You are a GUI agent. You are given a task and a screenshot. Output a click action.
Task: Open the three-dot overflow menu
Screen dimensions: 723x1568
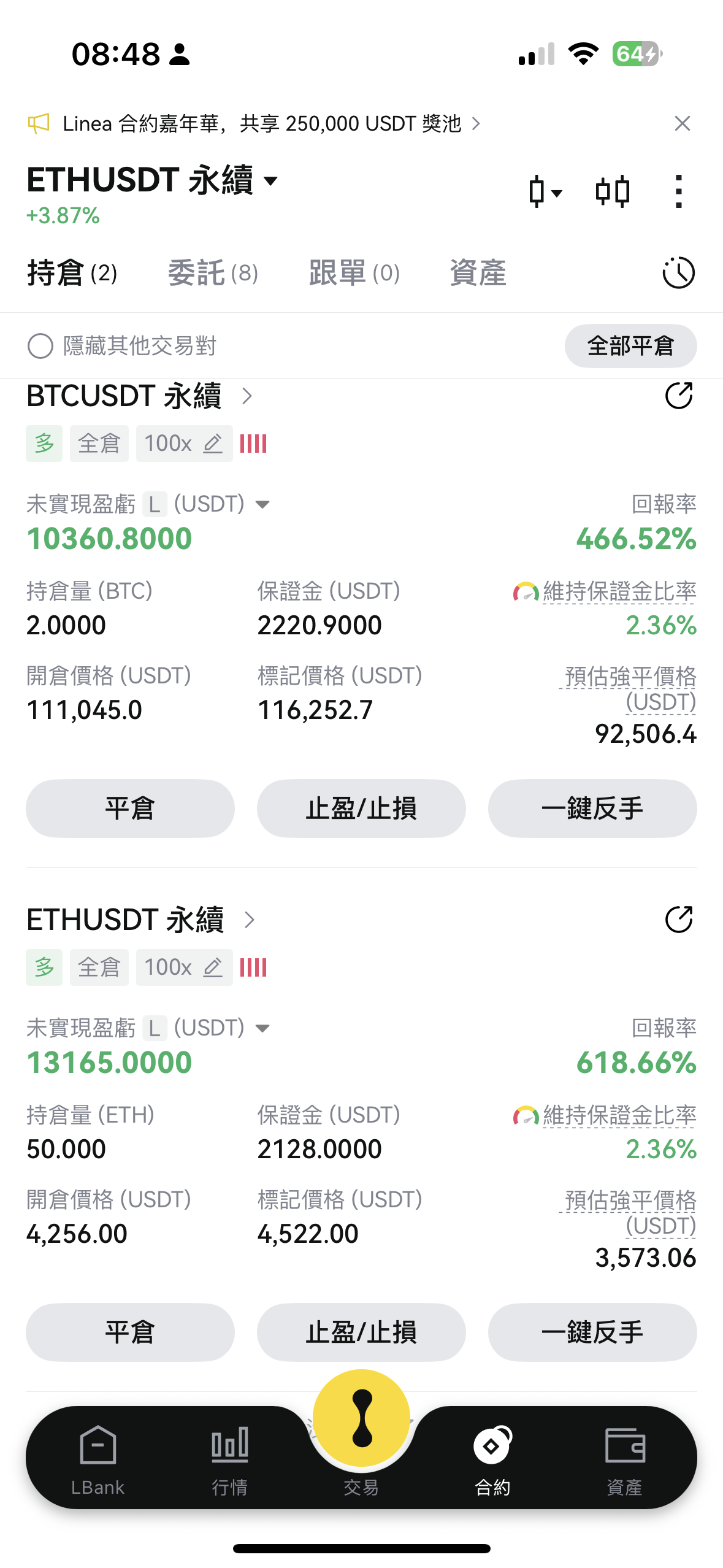click(x=678, y=191)
